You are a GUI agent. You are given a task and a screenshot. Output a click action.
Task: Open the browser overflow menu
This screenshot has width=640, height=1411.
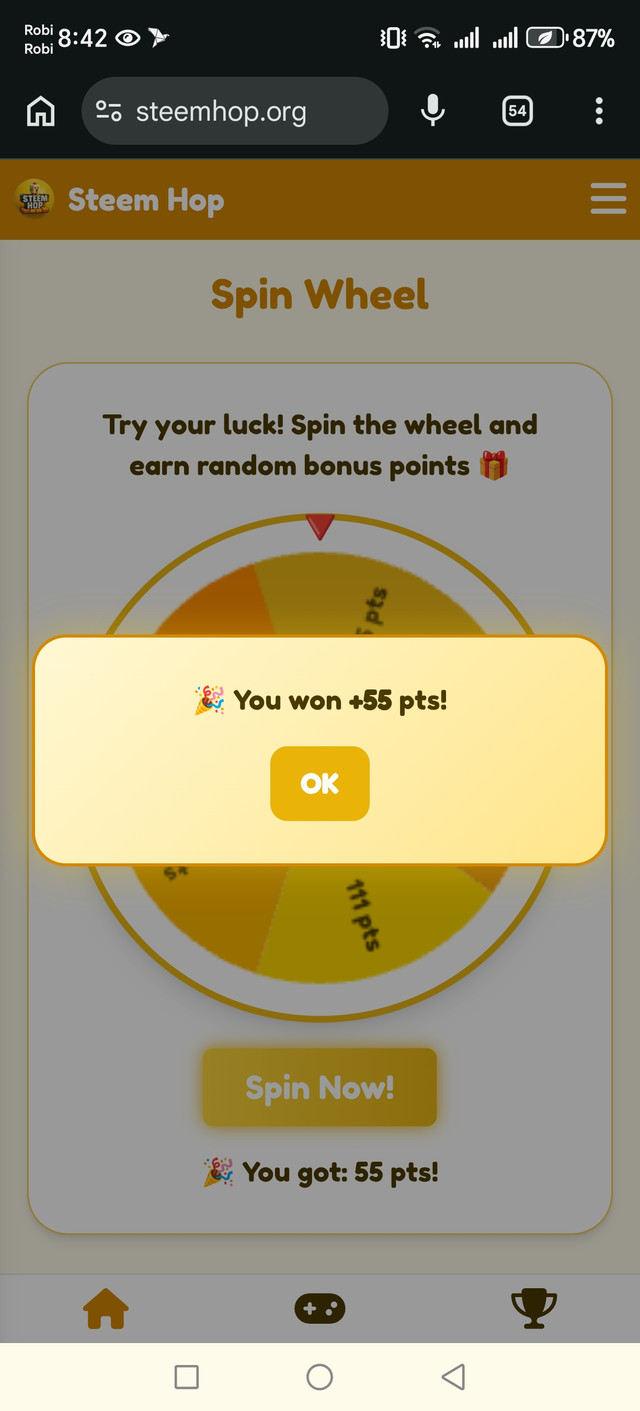pos(598,111)
